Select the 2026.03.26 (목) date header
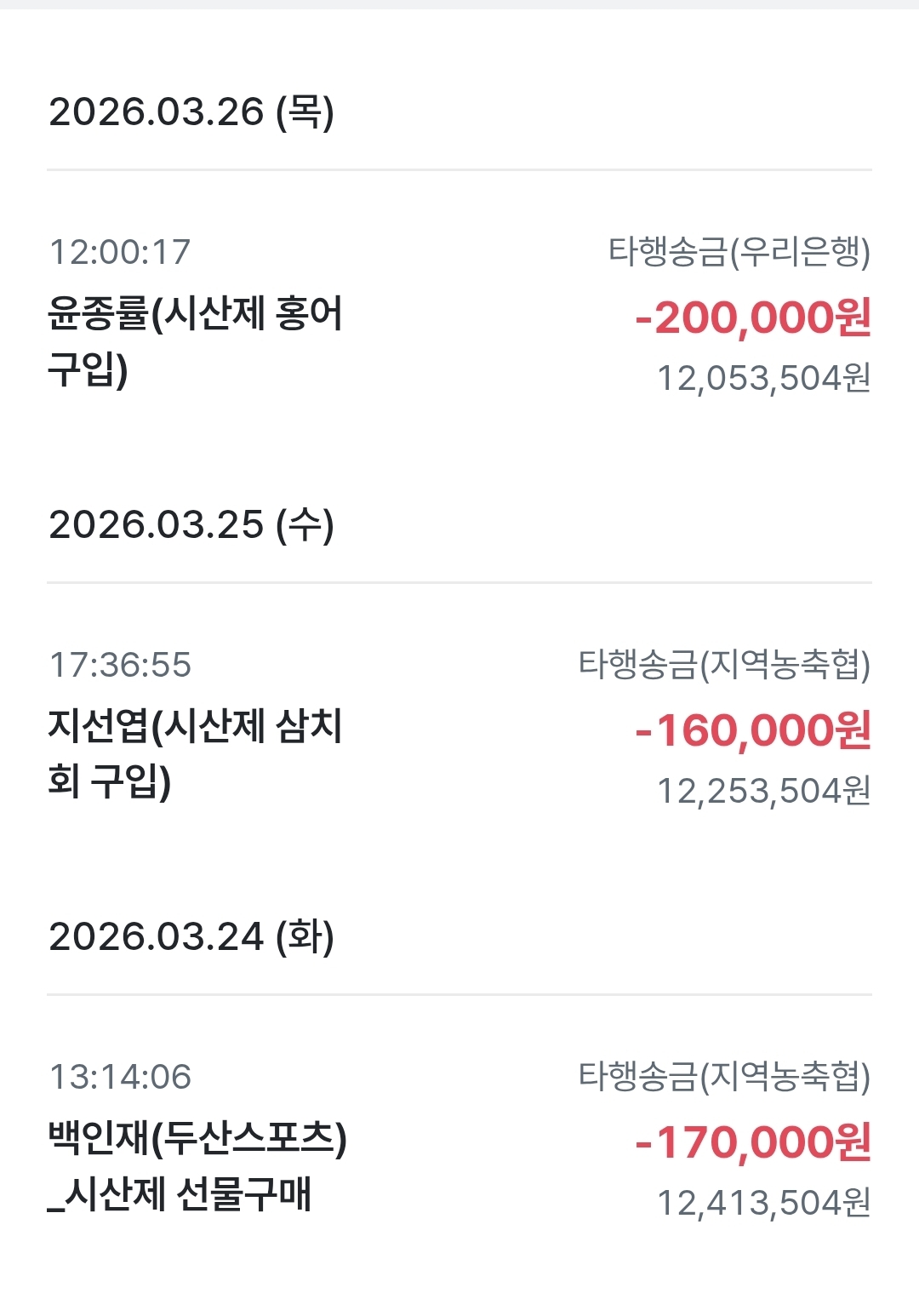This screenshot has width=919, height=1316. tap(191, 111)
